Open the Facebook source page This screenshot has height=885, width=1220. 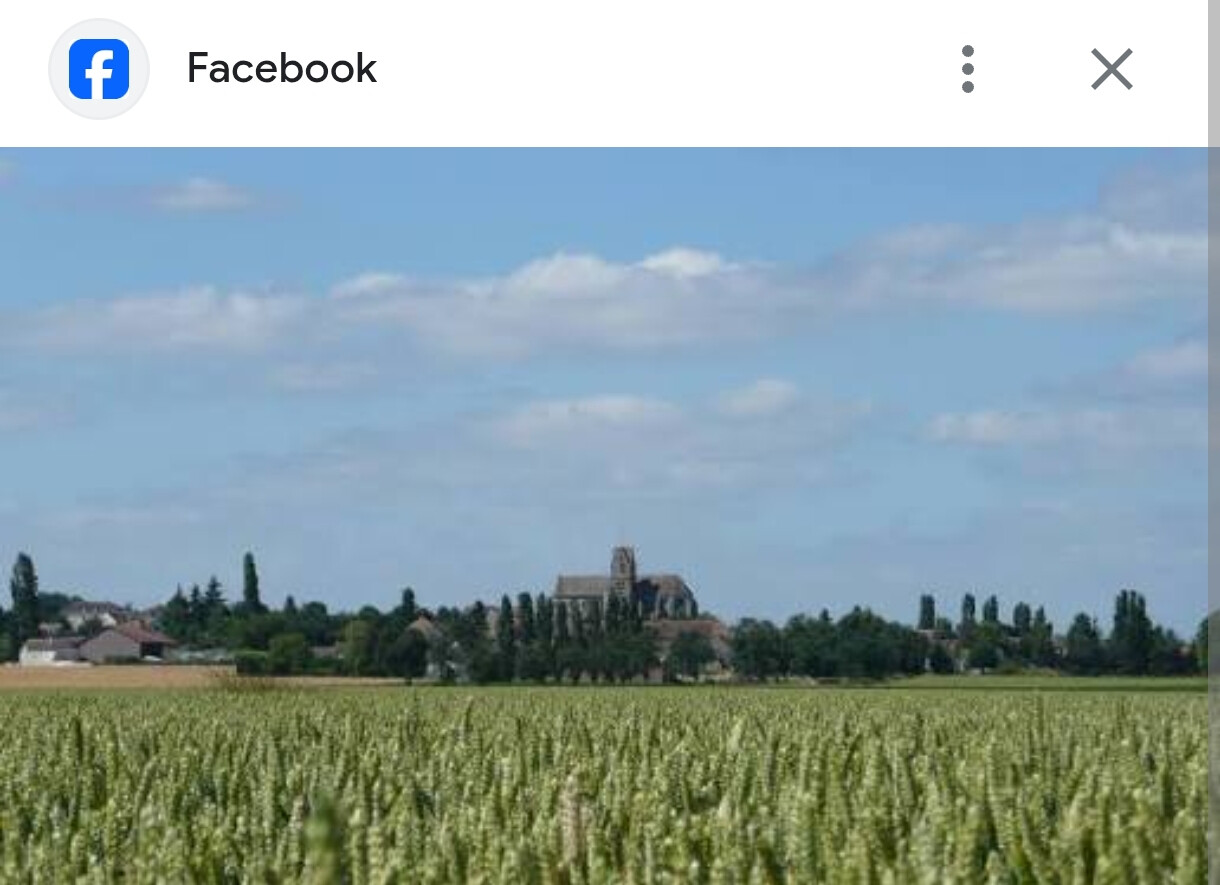tap(281, 69)
